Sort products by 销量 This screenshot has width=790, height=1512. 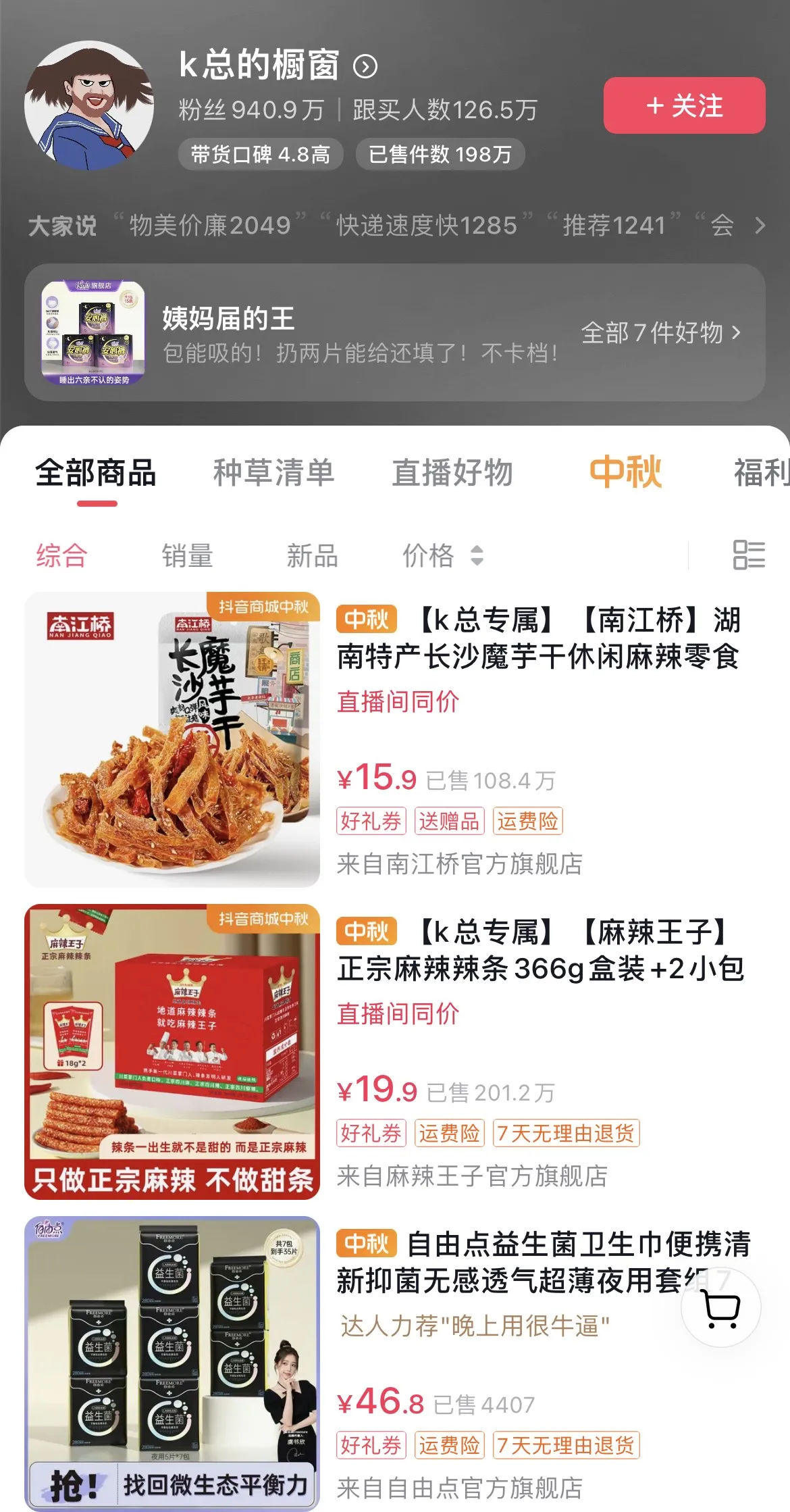(187, 556)
